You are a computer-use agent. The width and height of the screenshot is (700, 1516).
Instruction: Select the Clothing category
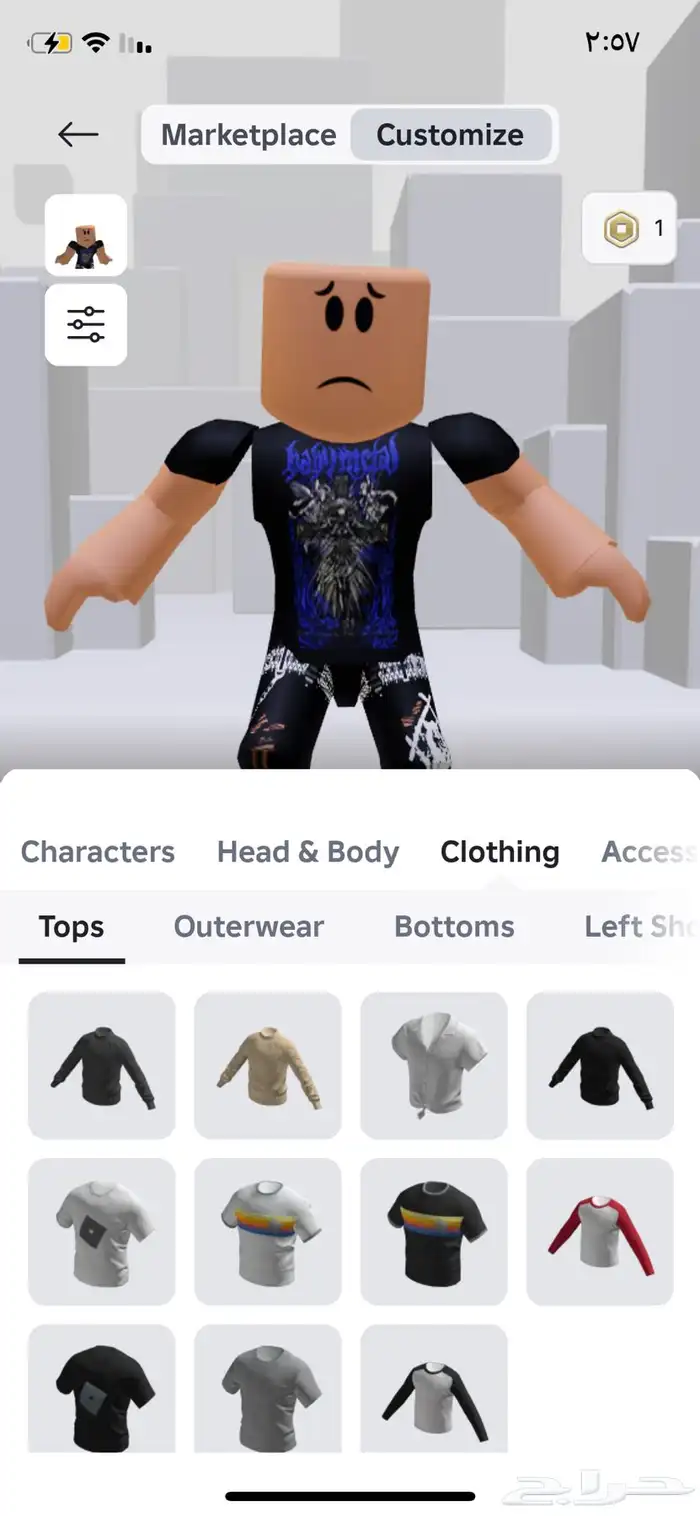tap(500, 852)
